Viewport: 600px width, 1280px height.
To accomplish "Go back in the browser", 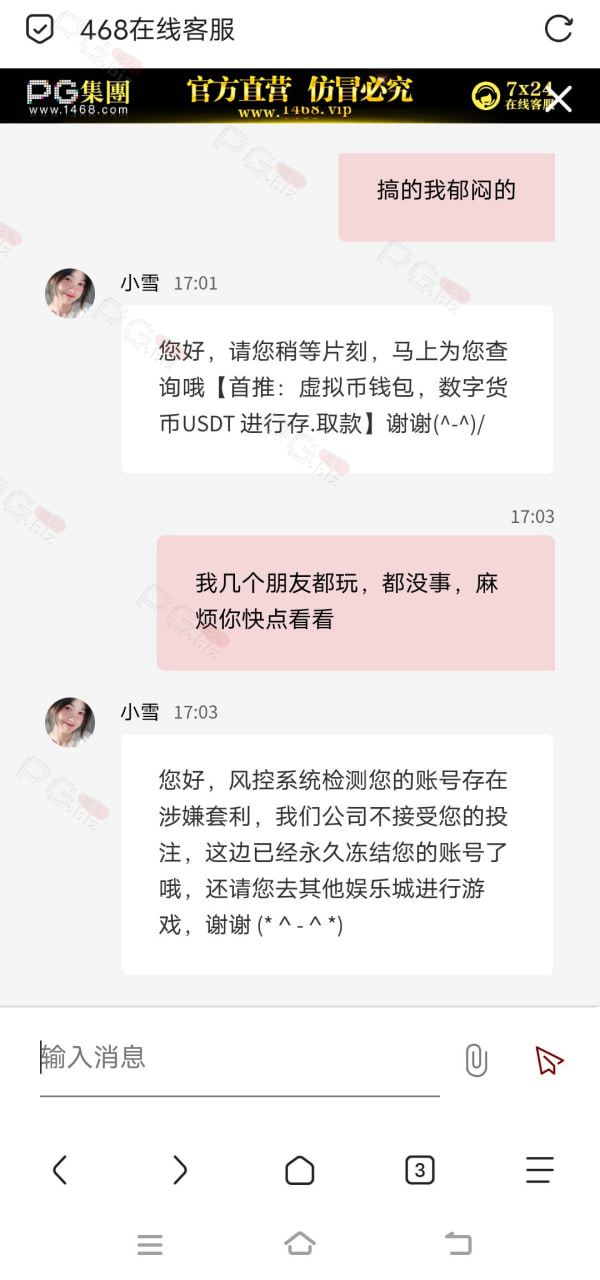I will (59, 1170).
